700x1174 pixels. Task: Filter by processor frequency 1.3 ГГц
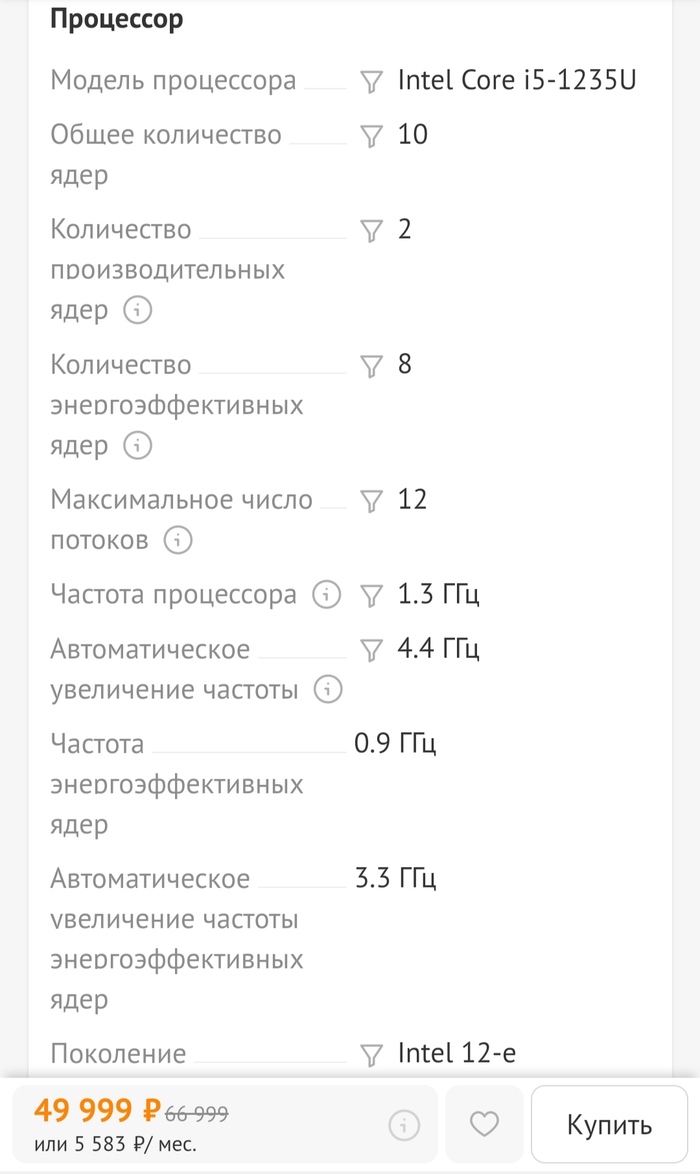click(x=371, y=596)
